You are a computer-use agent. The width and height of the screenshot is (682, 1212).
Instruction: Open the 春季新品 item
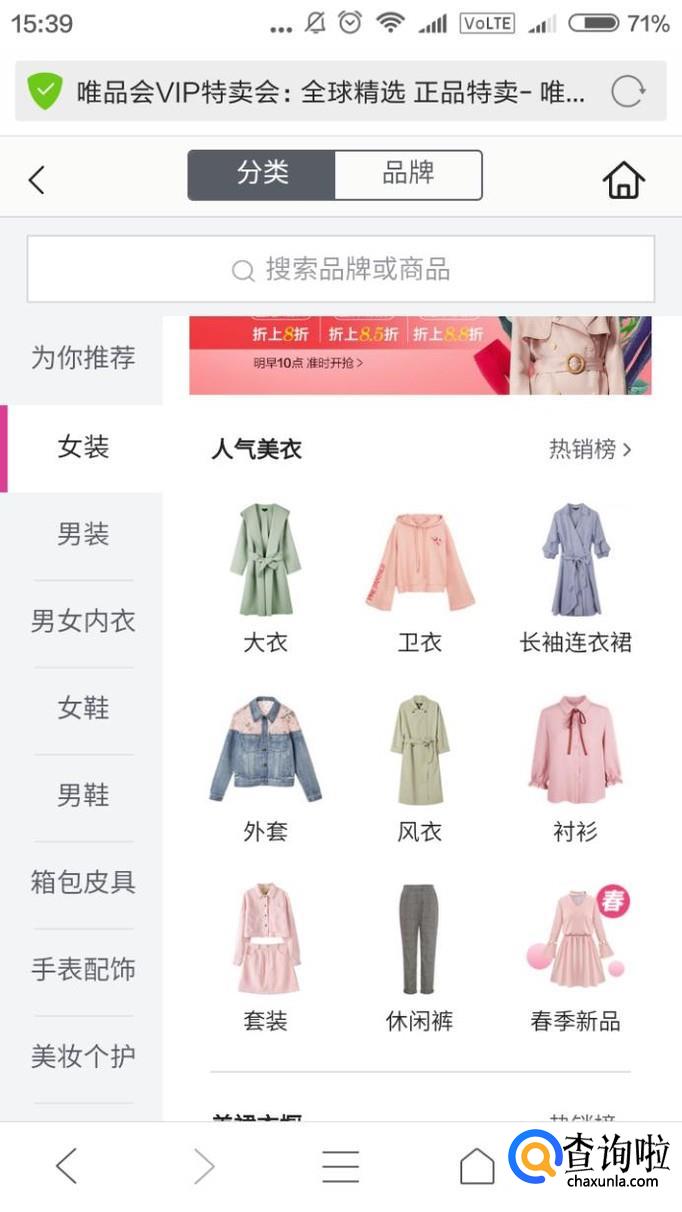coord(575,956)
